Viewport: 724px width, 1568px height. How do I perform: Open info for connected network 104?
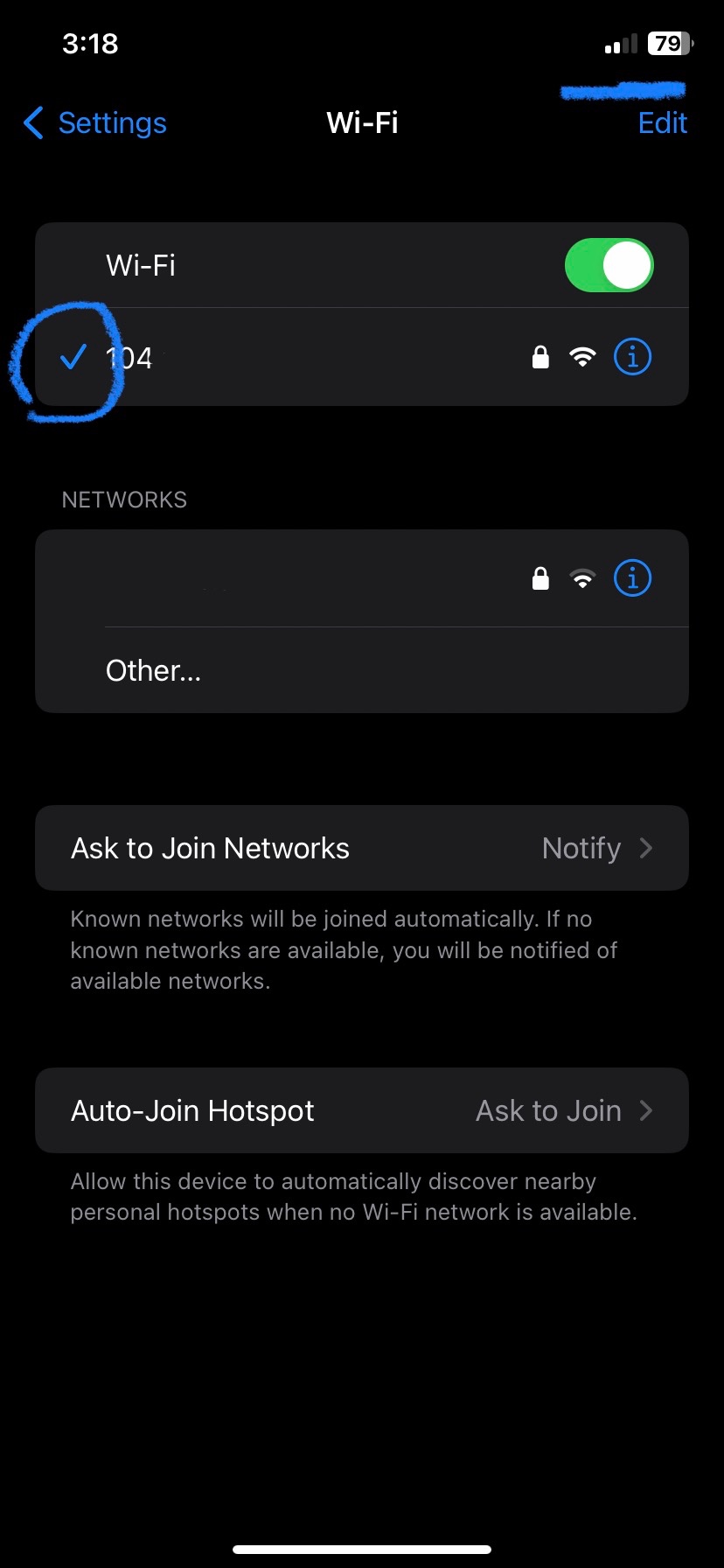(x=632, y=357)
